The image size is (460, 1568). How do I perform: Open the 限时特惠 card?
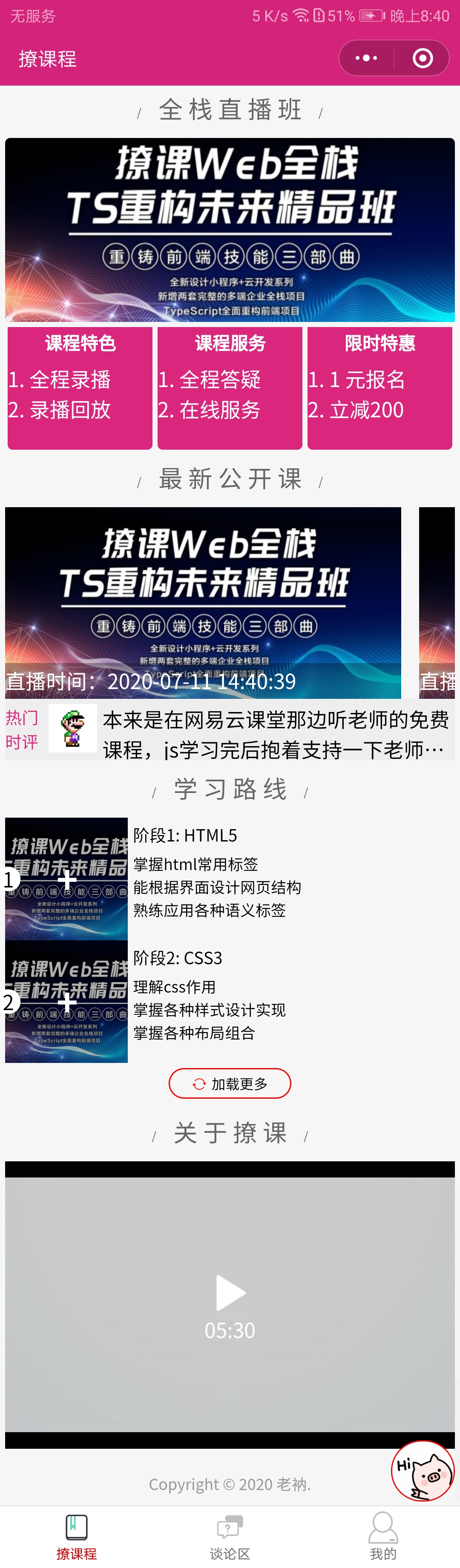[x=379, y=388]
